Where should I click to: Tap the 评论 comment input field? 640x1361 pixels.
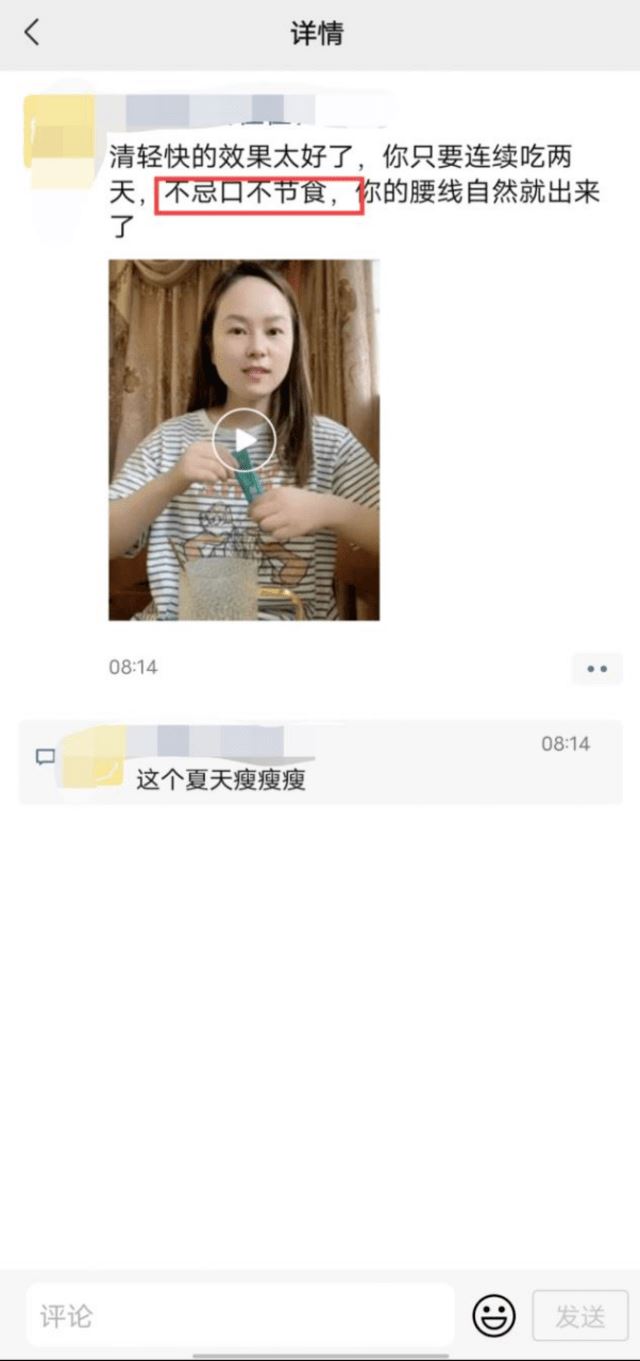(x=240, y=1315)
